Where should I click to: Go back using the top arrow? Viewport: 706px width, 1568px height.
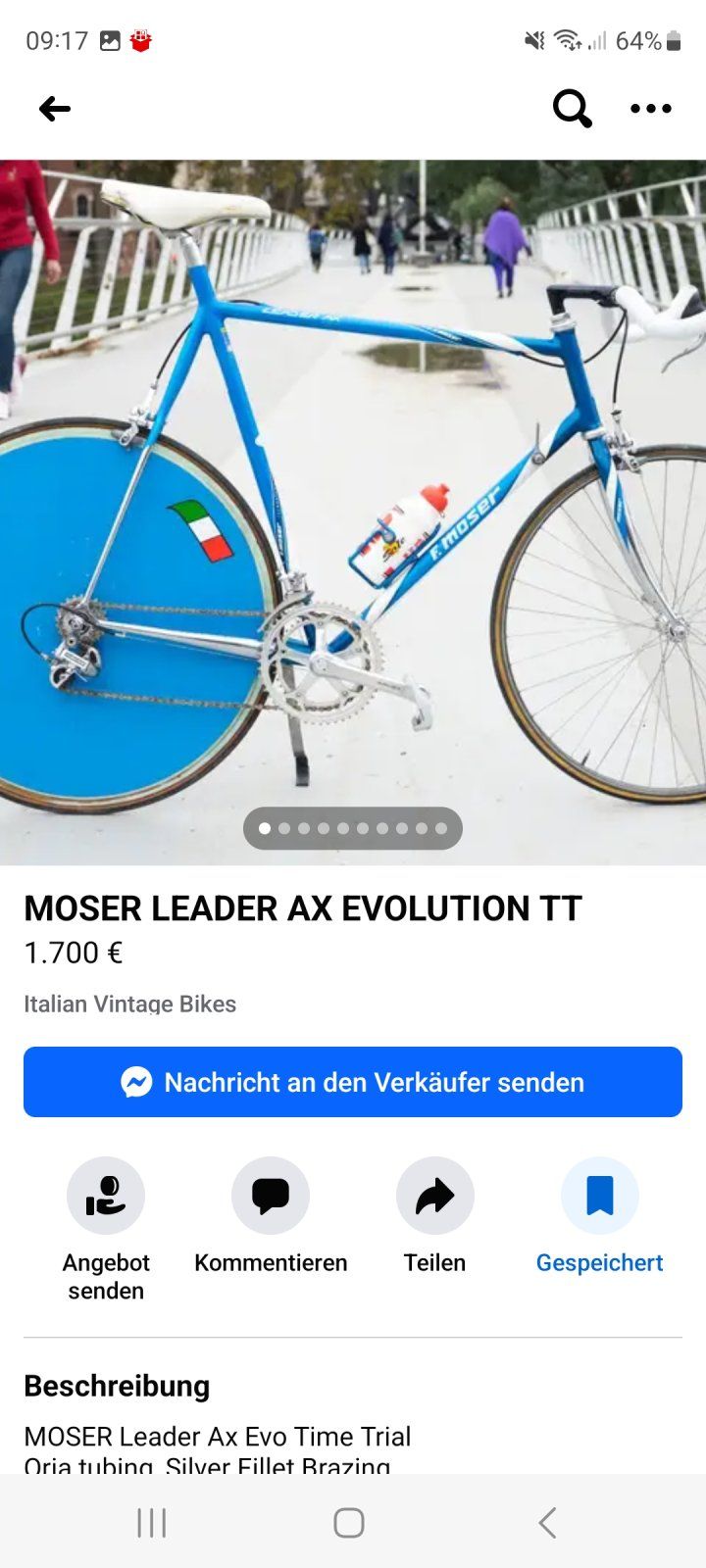pos(55,109)
